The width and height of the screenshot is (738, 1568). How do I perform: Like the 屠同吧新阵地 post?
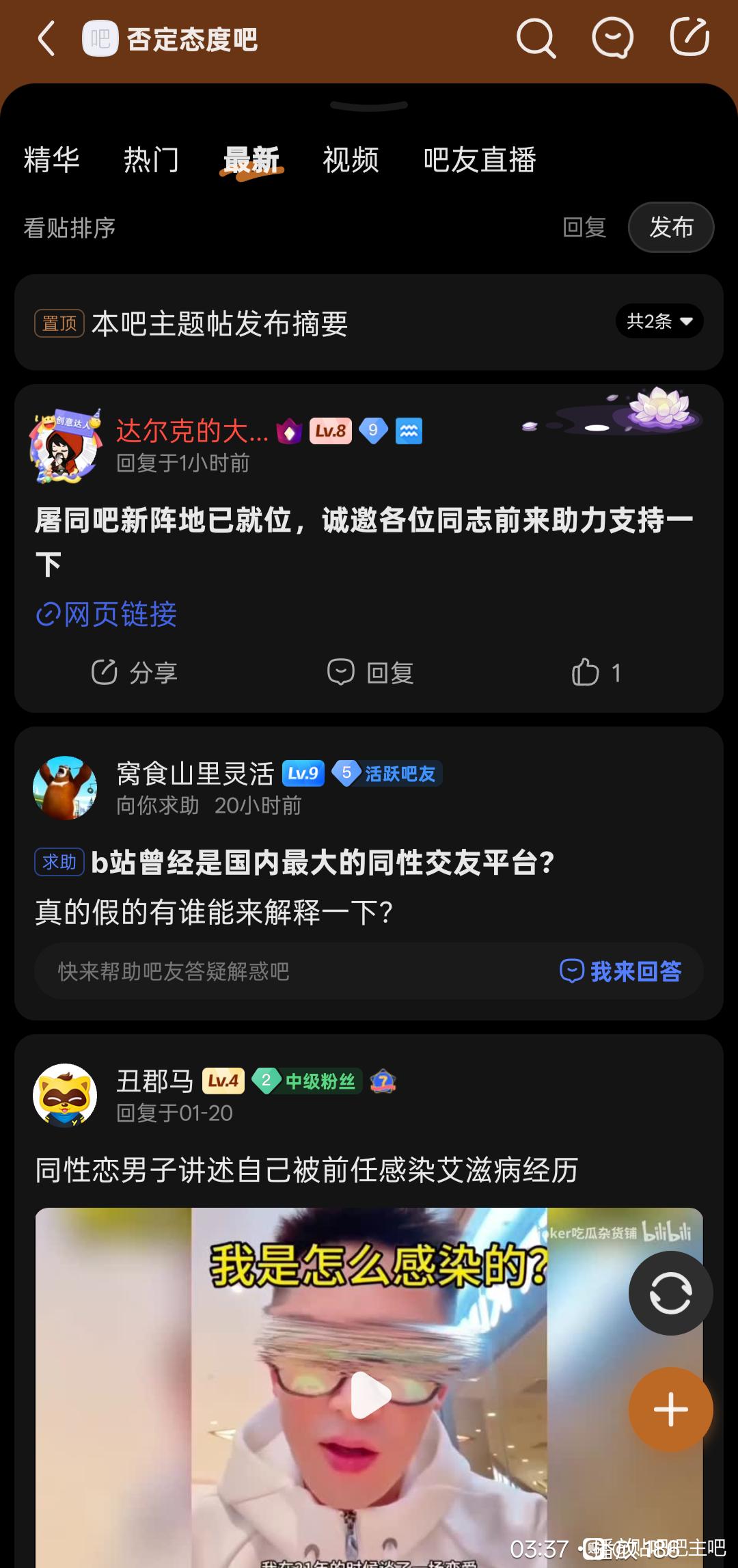596,673
